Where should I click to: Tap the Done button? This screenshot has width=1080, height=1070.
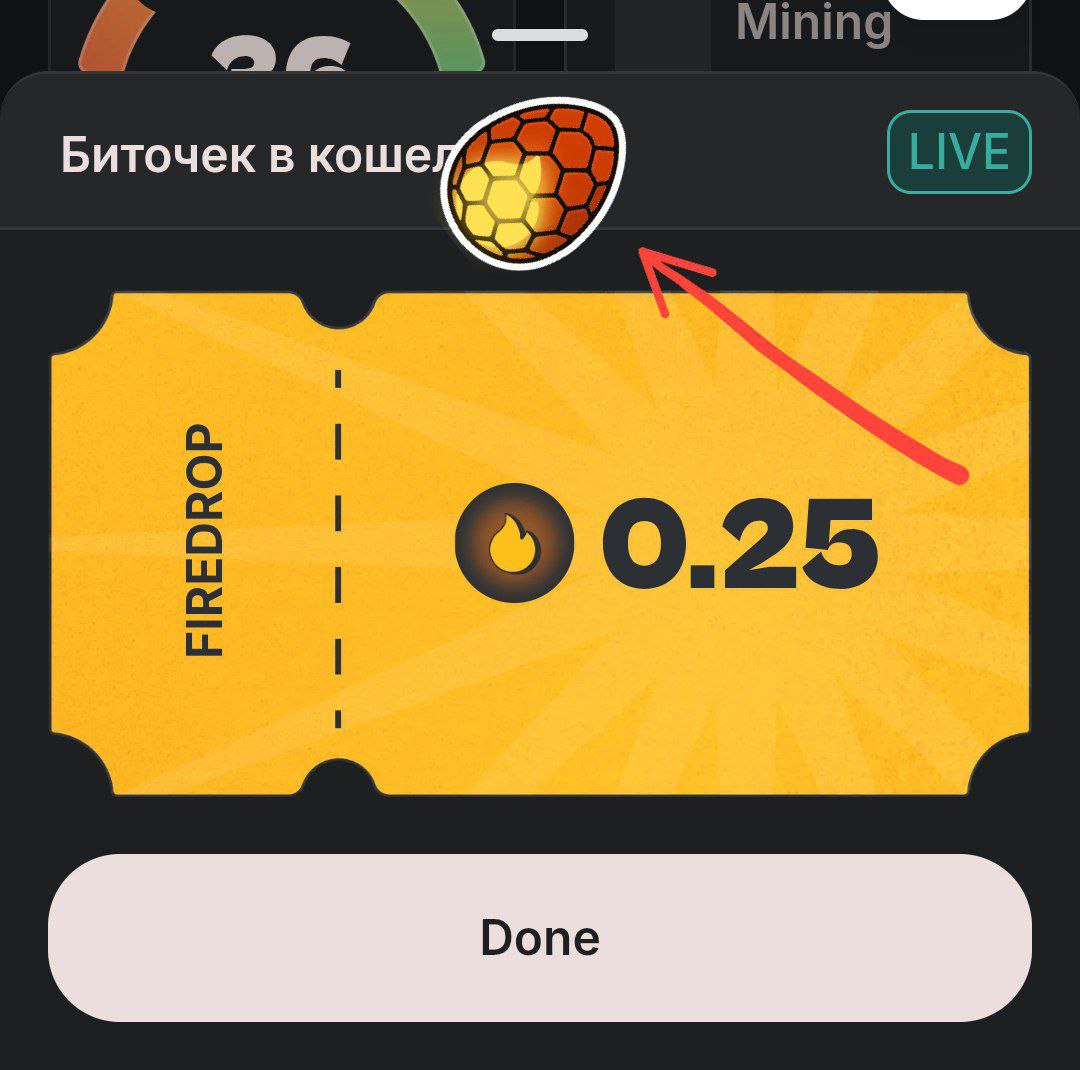pos(540,937)
